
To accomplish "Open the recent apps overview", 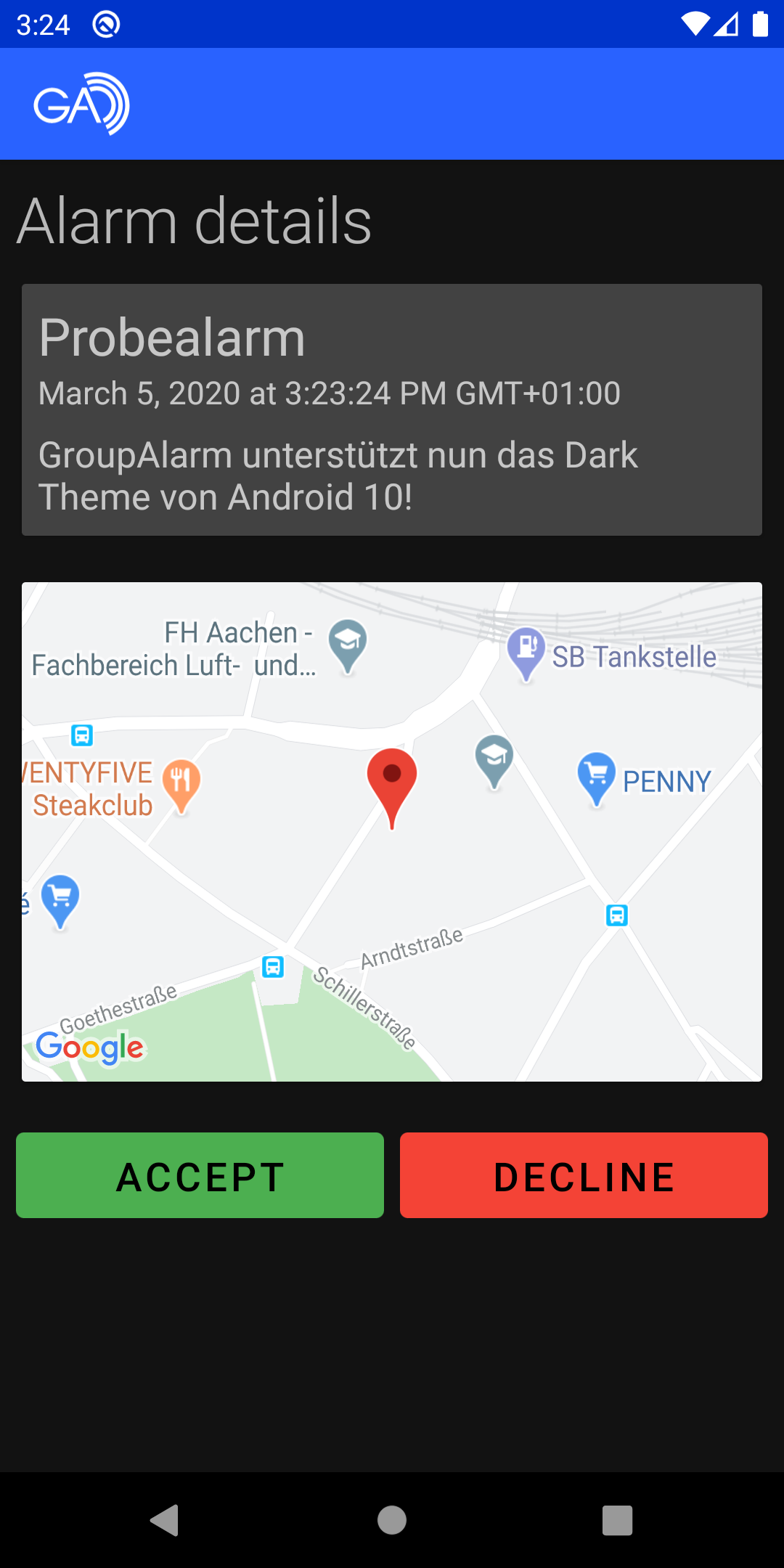I will point(617,1520).
